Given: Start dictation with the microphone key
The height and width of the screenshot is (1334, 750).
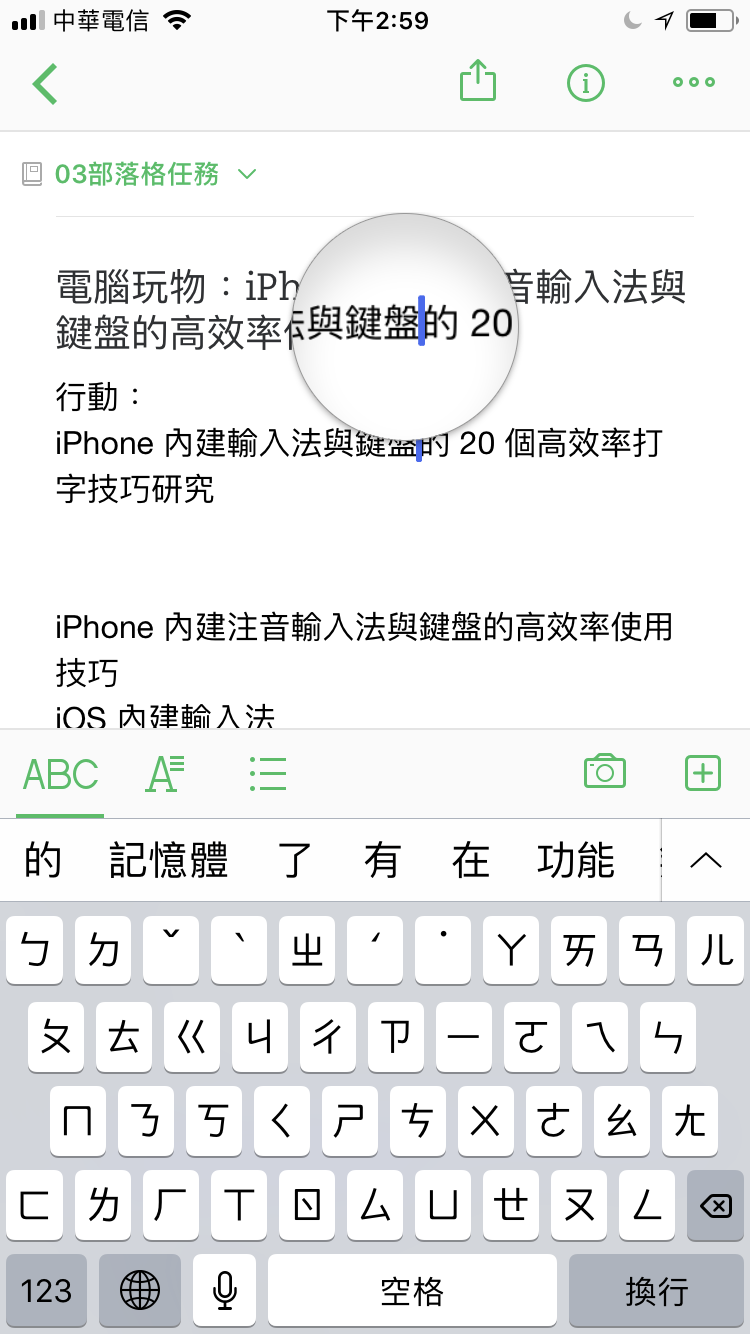Looking at the screenshot, I should click(225, 1290).
